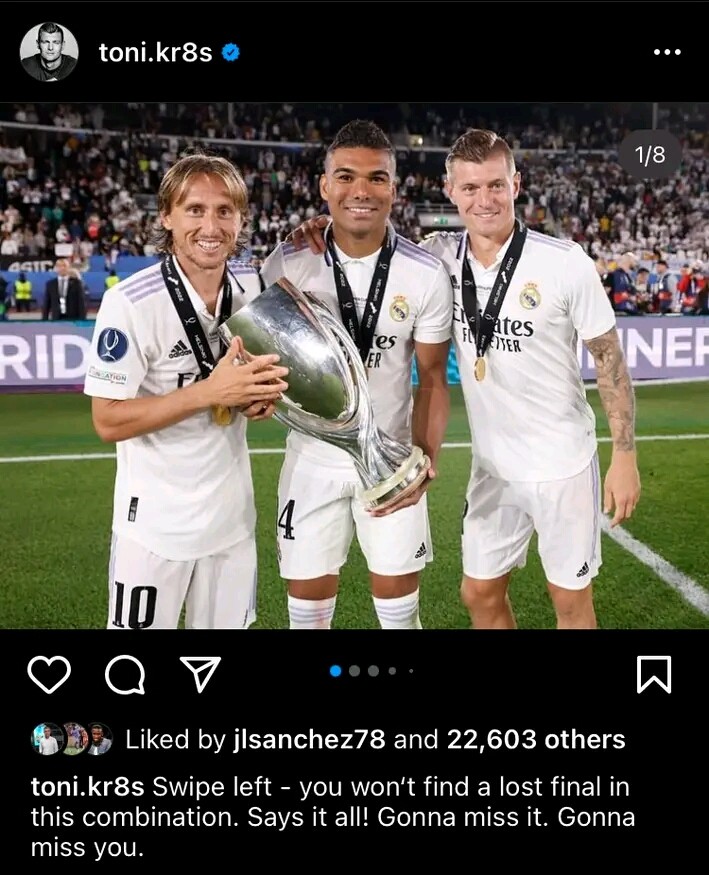709x875 pixels.
Task: Open toni.kr8s username in the caption
Action: click(x=87, y=787)
